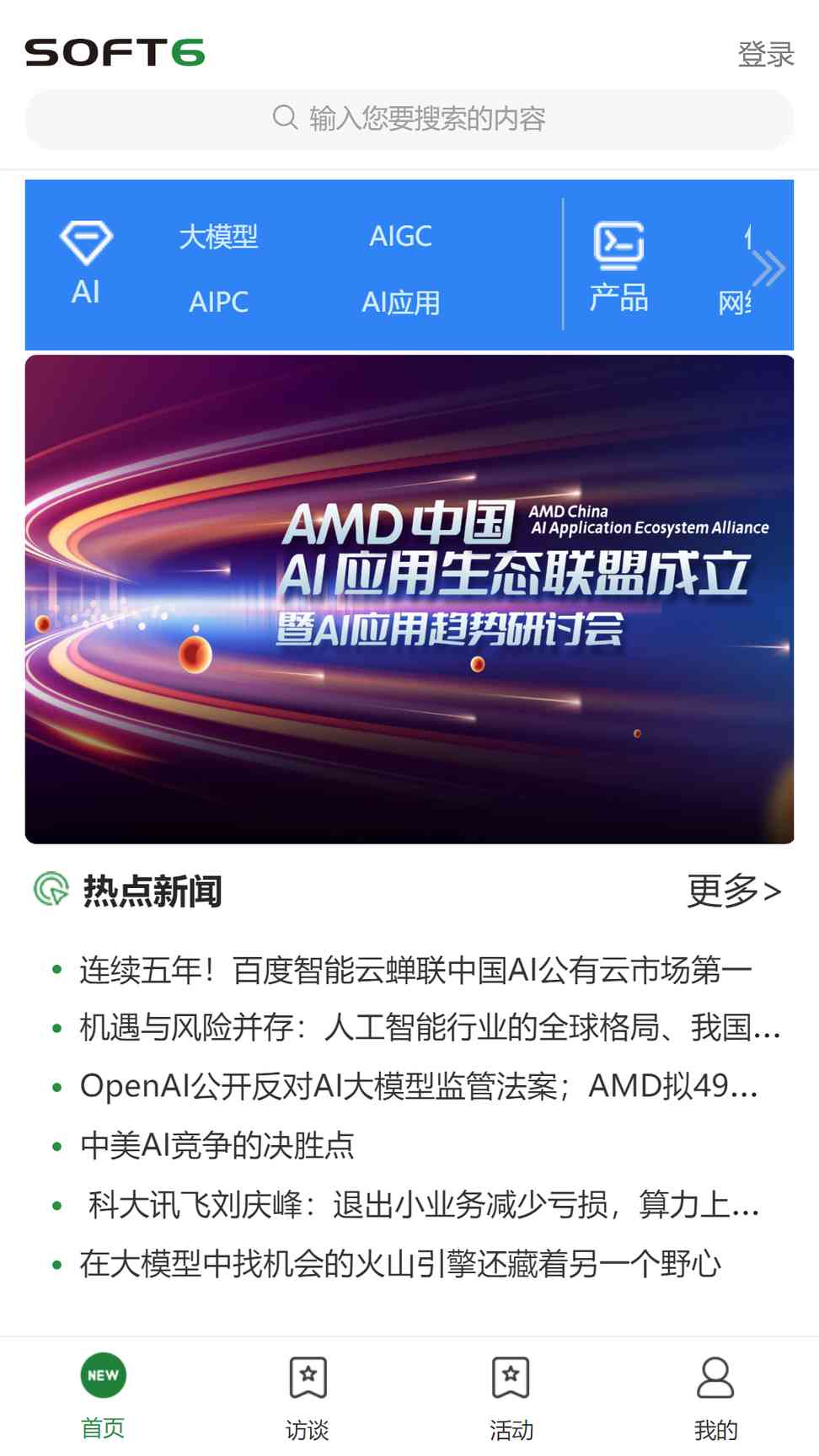Switch to the 访谈 tab
The width and height of the screenshot is (819, 1456).
pos(308,1398)
